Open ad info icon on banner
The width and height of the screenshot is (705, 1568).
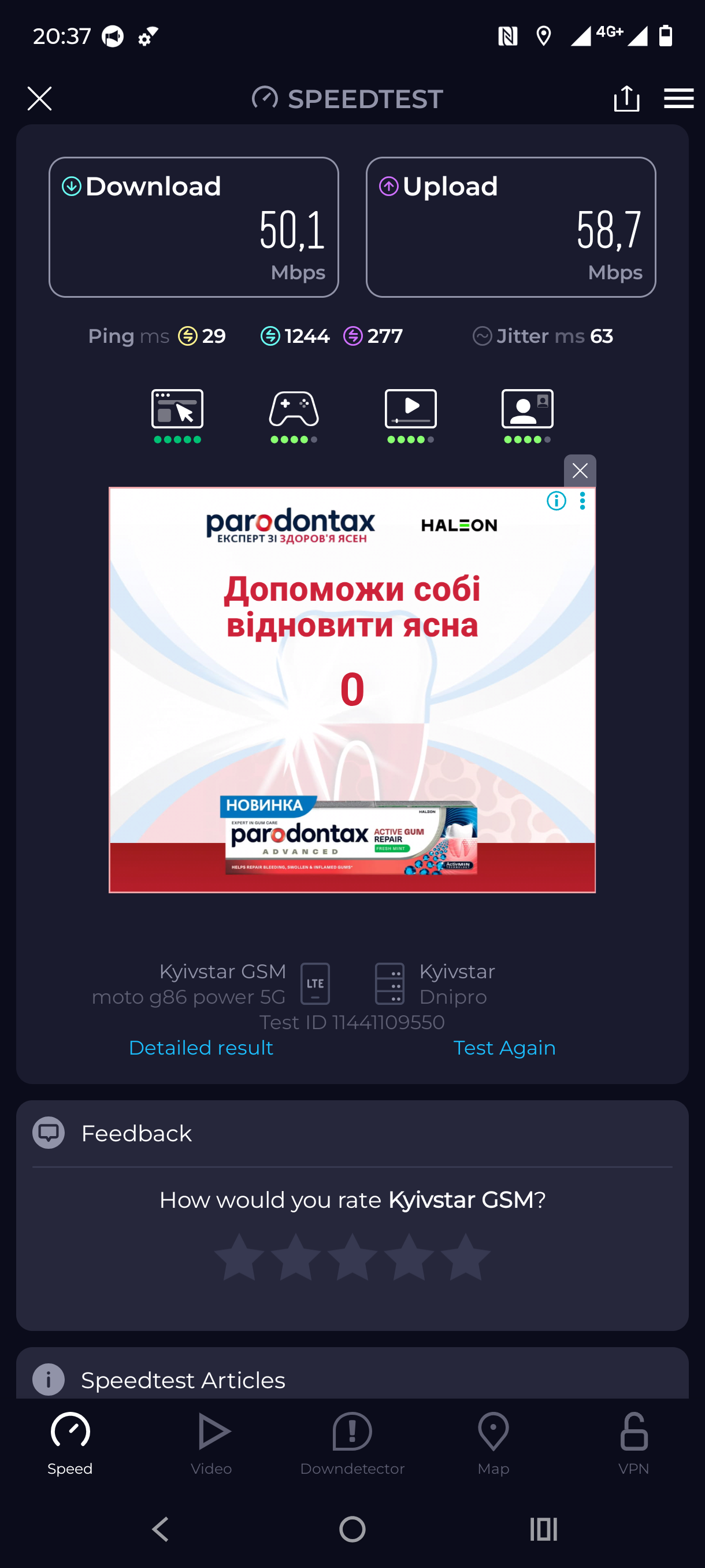[556, 501]
